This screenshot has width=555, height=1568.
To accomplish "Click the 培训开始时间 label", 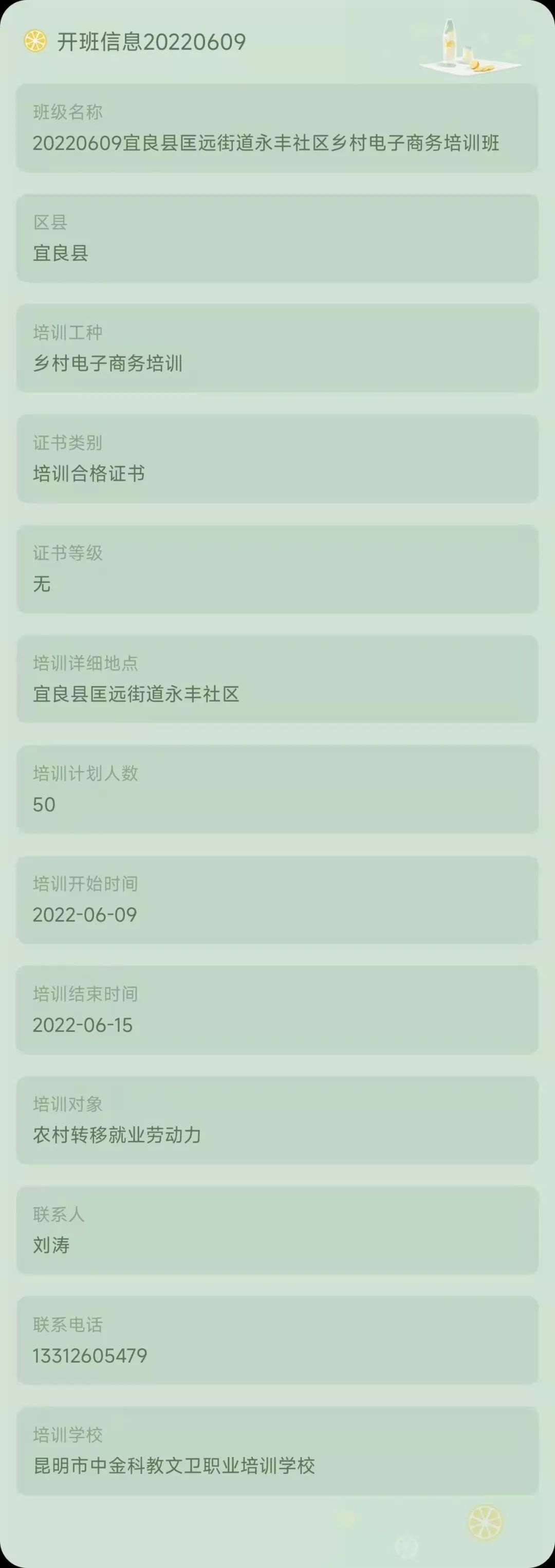I will pos(86,884).
